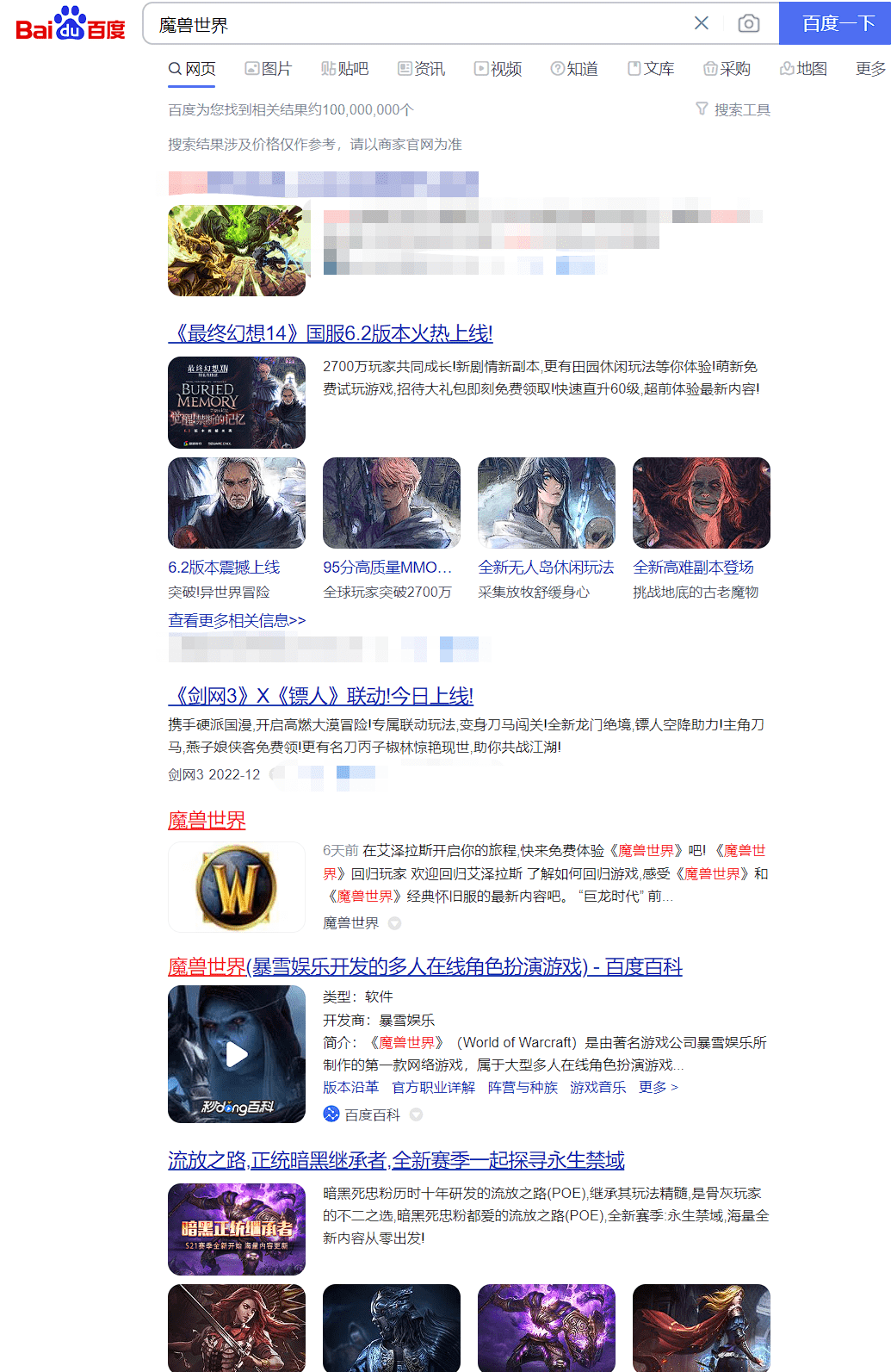Switch to the 地图 tab
Viewport: 891px width, 1372px height.
tap(804, 69)
